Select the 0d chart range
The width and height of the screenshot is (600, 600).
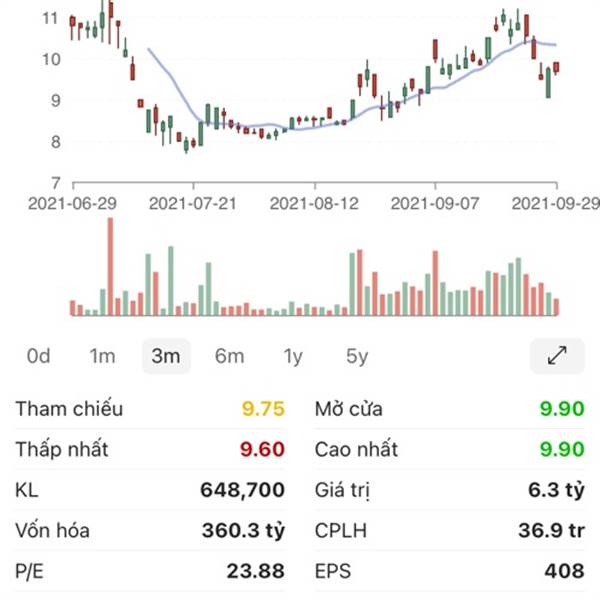tap(39, 356)
